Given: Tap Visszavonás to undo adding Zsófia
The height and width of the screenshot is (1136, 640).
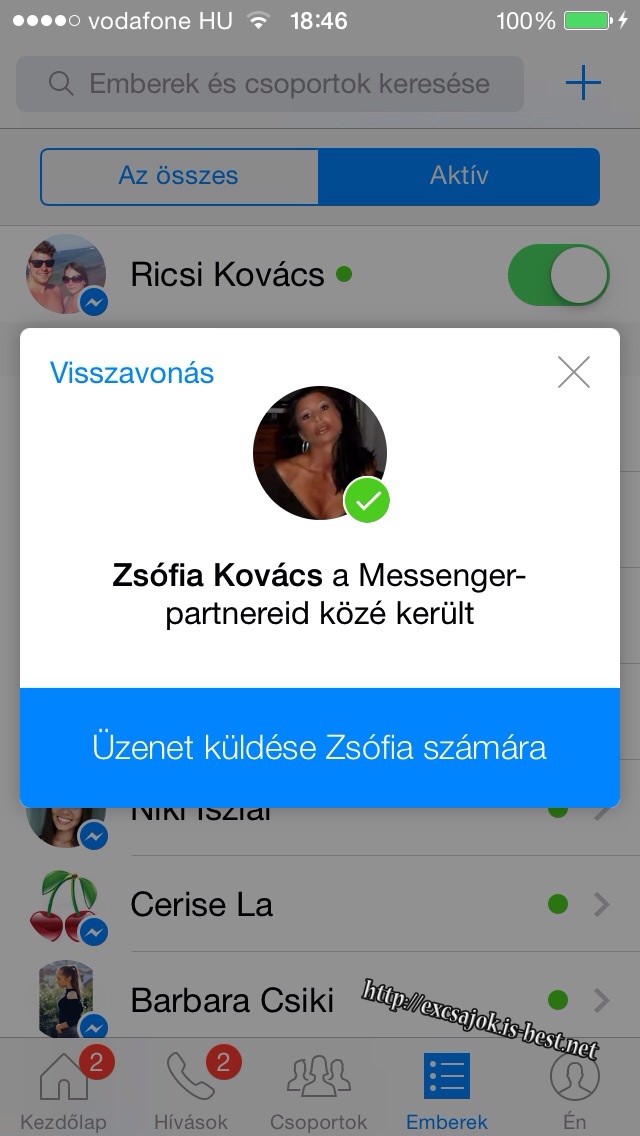Looking at the screenshot, I should pos(132,373).
